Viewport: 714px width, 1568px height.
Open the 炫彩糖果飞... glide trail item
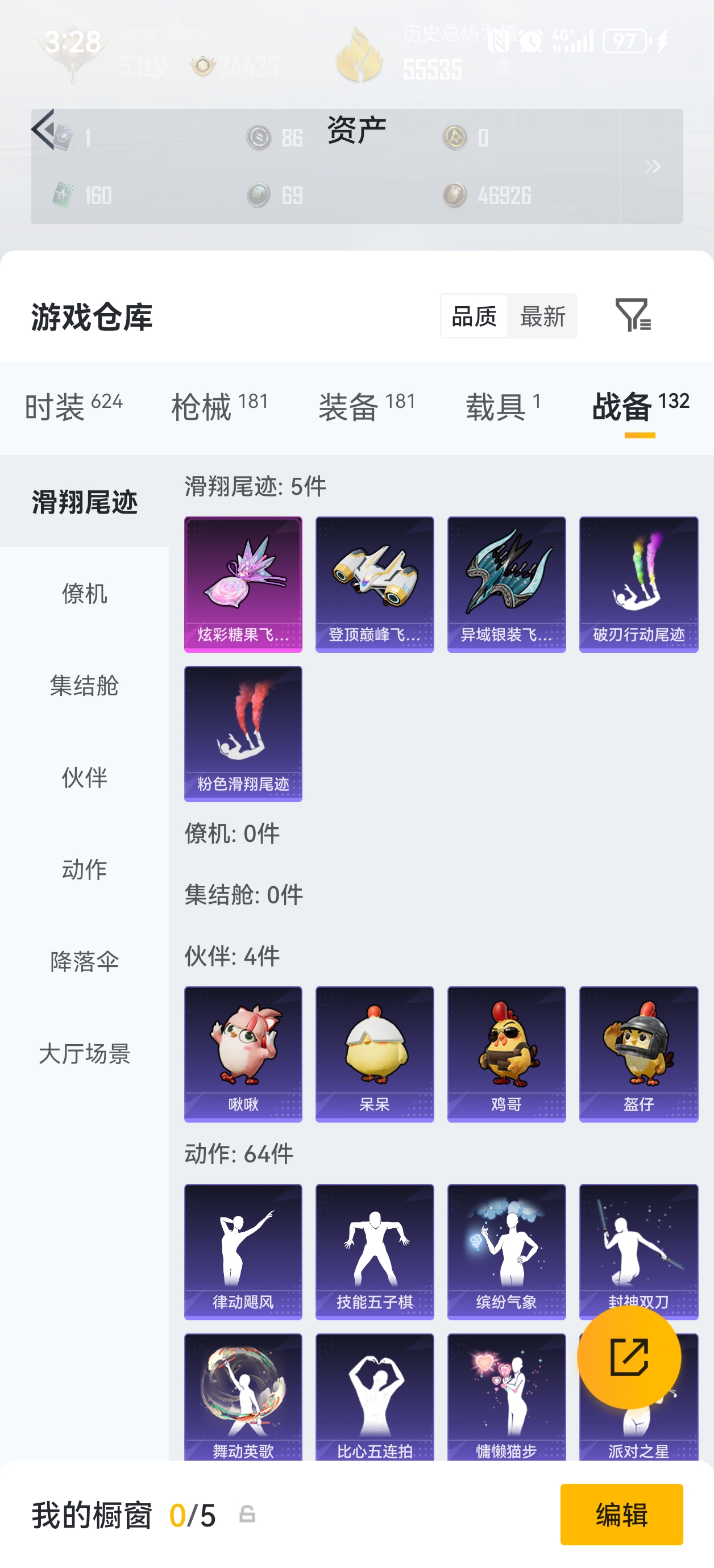pos(243,584)
